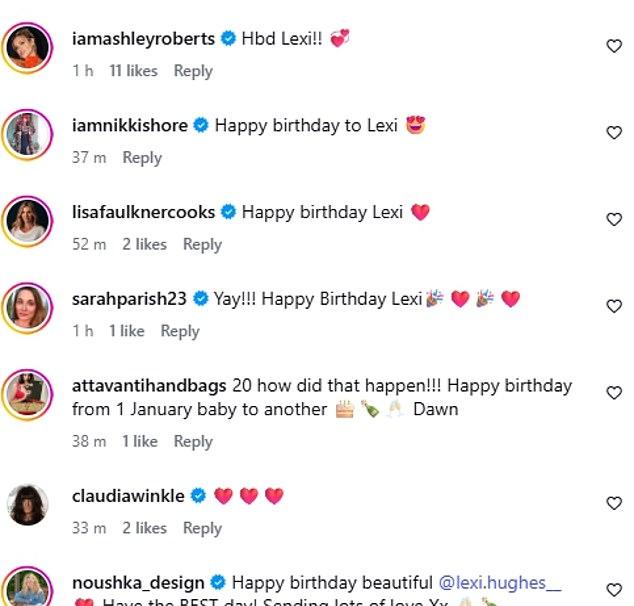Reply to iamnikkishore's comment

[142, 158]
